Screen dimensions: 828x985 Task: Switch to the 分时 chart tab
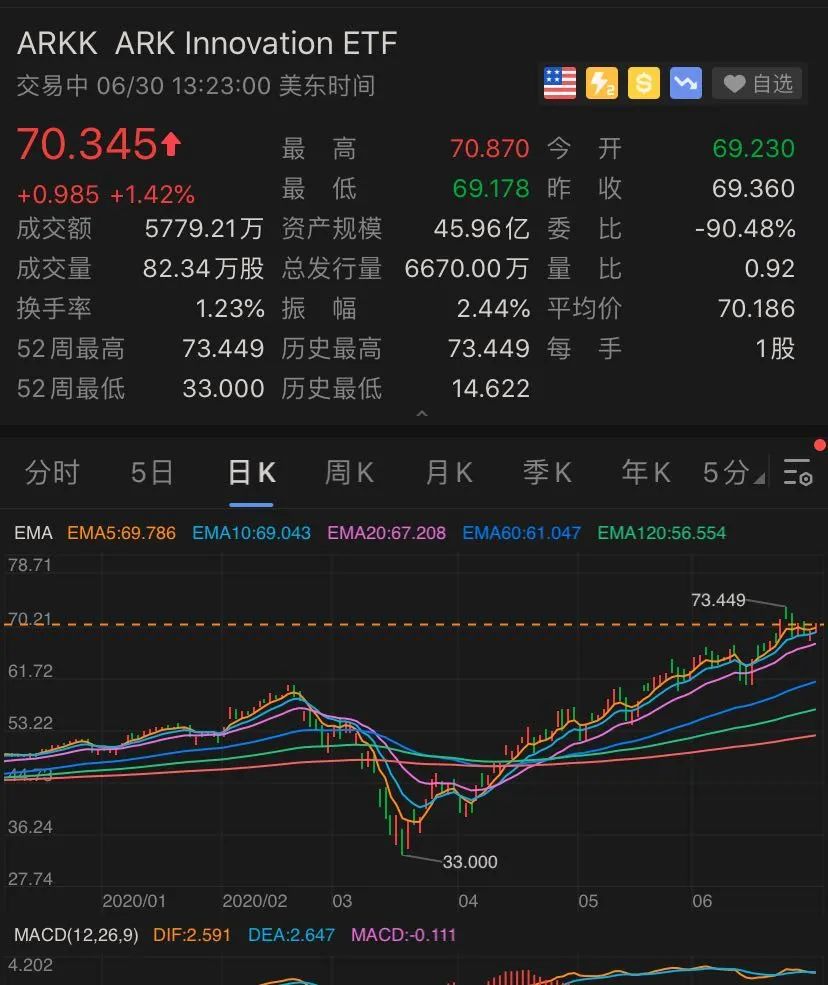[x=52, y=472]
